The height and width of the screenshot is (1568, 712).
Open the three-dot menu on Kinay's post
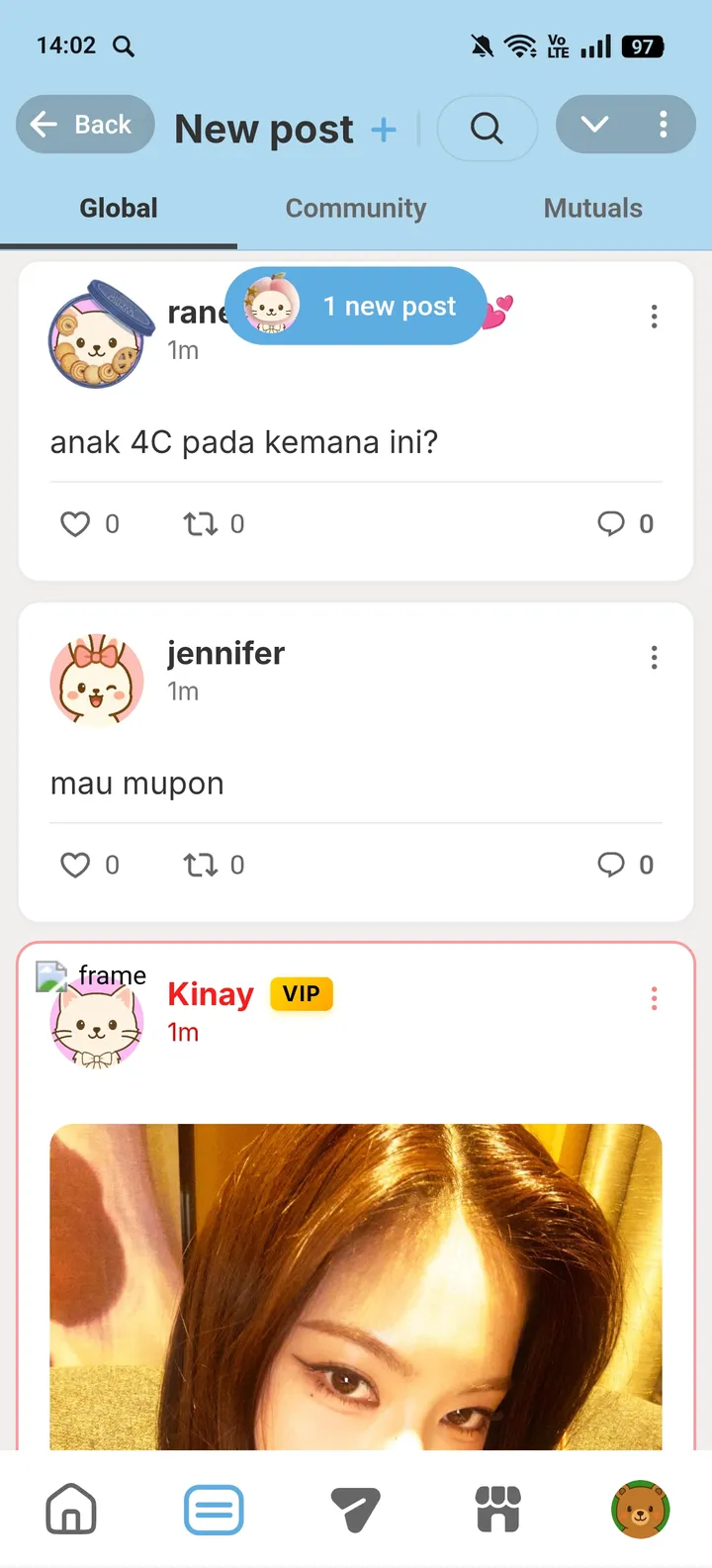[x=654, y=998]
